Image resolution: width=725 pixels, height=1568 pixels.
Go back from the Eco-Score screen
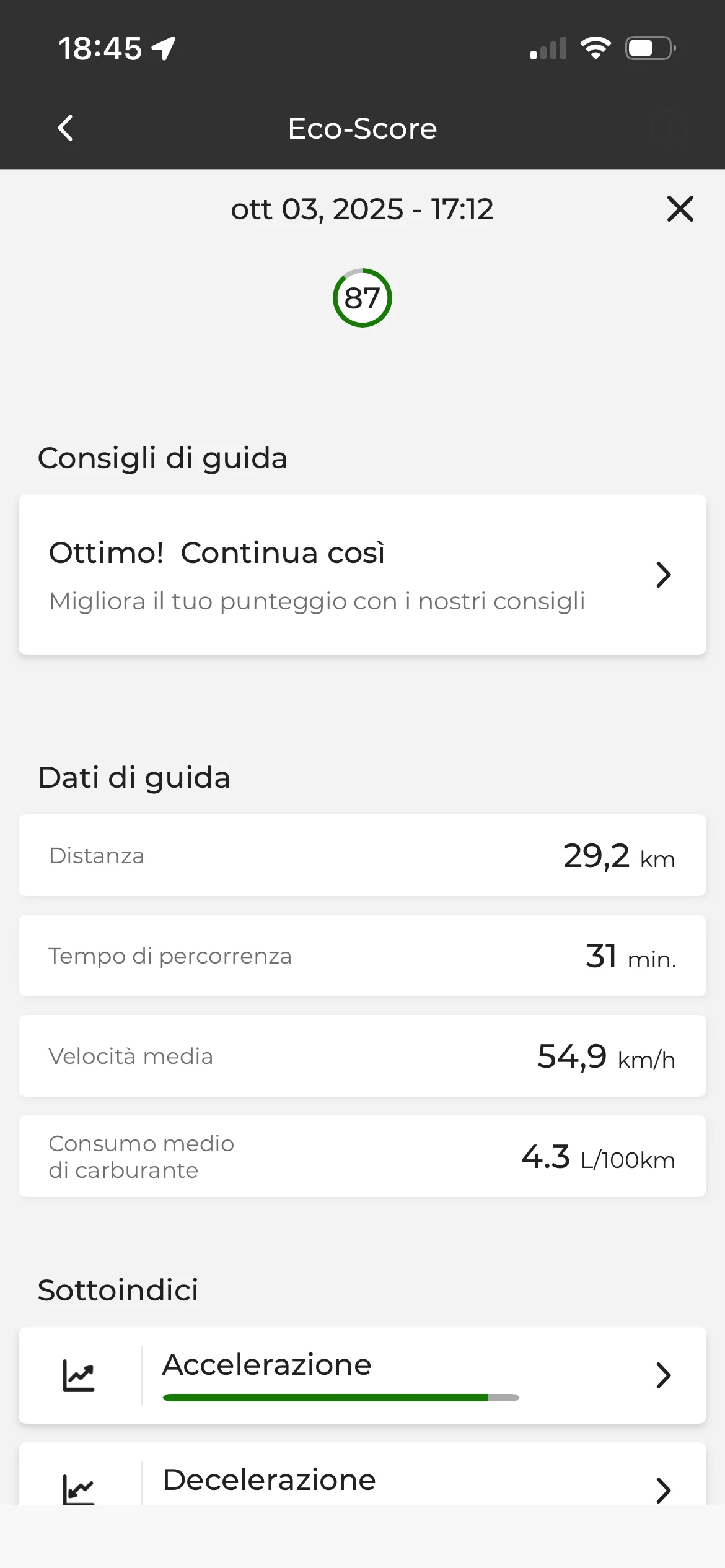[66, 128]
